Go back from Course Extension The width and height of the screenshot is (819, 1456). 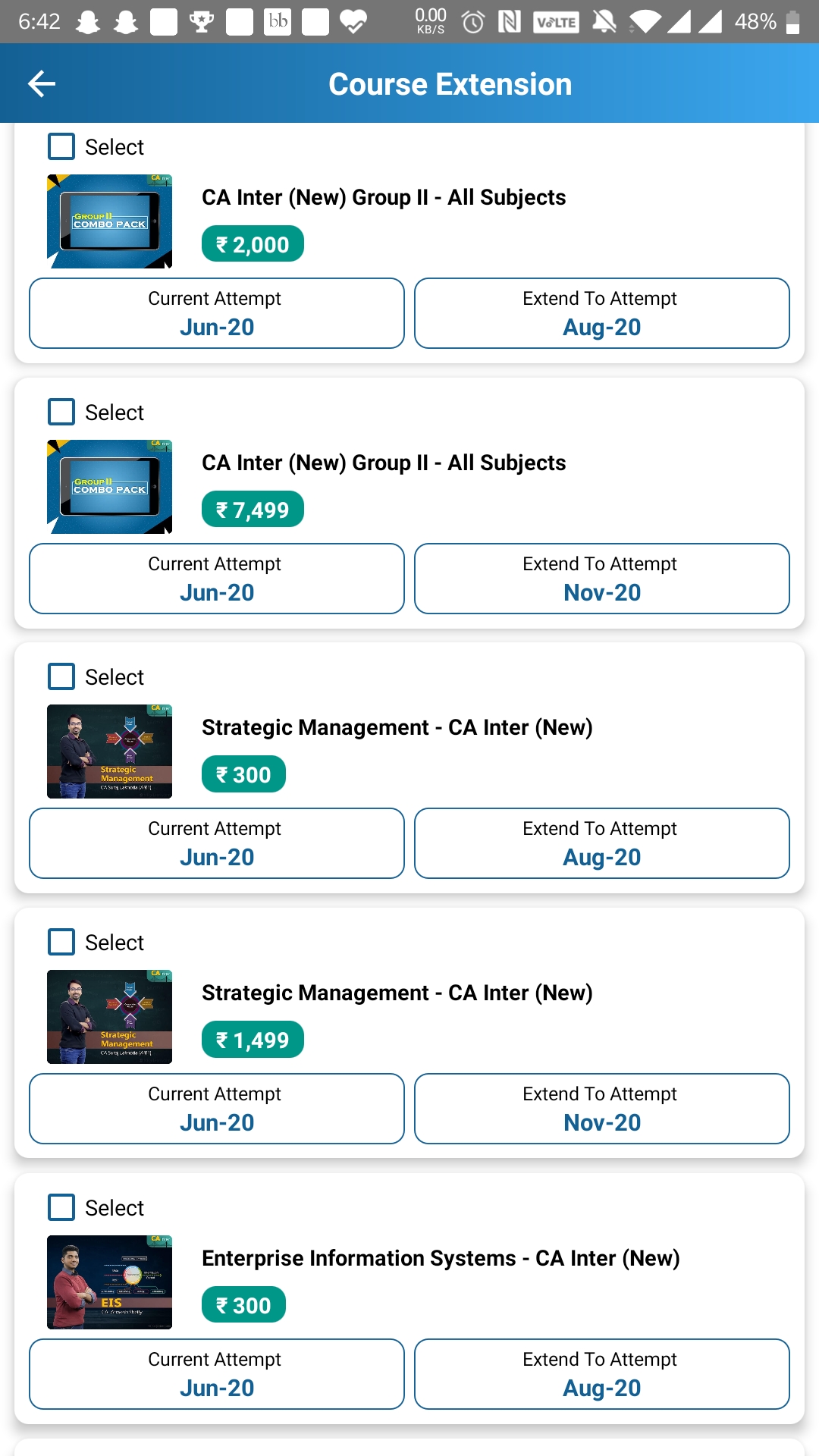pyautogui.click(x=42, y=84)
